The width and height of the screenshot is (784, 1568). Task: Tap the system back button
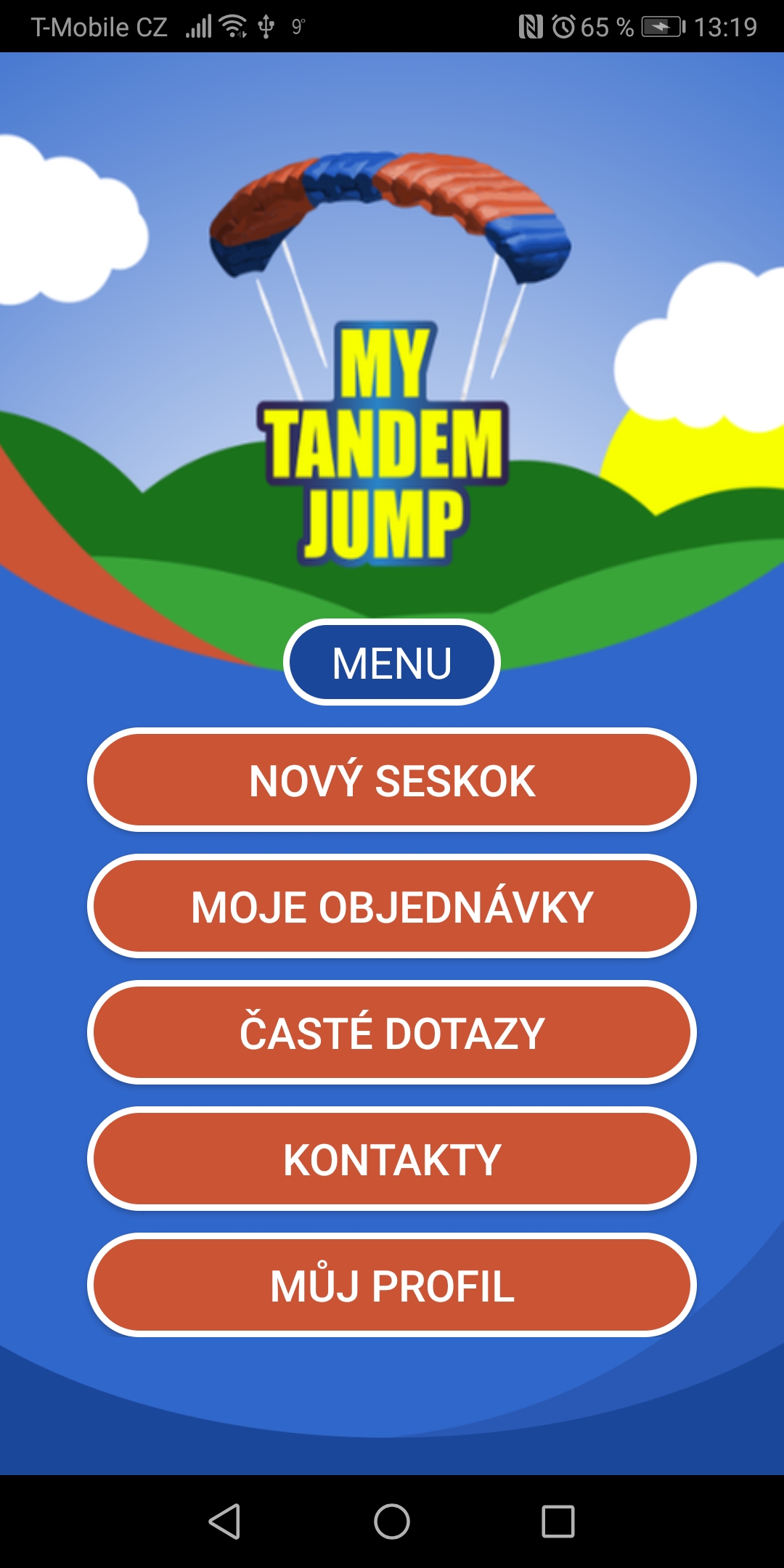pyautogui.click(x=225, y=1521)
